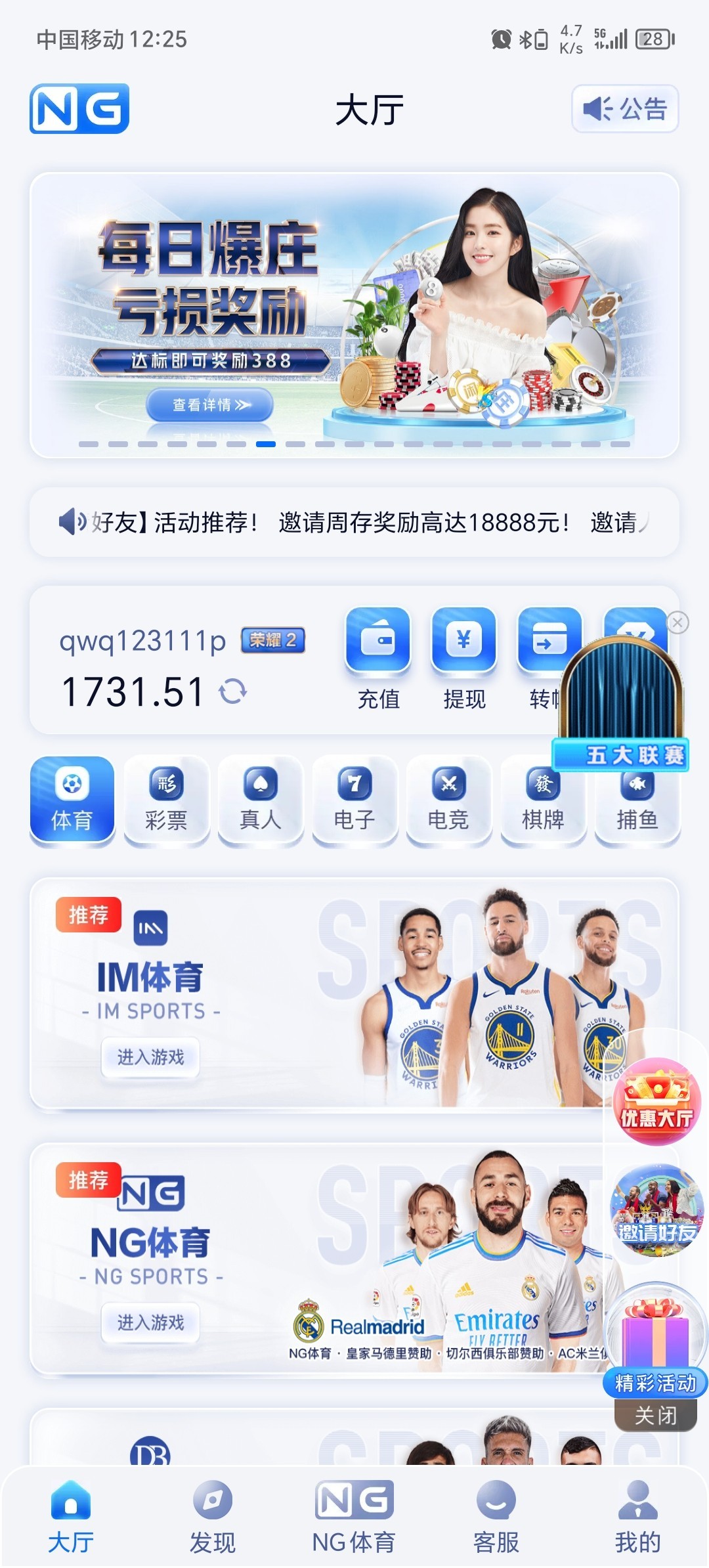Dismiss the 五大联赛 floating popup
Viewport: 709px width, 1568px height.
(677, 622)
